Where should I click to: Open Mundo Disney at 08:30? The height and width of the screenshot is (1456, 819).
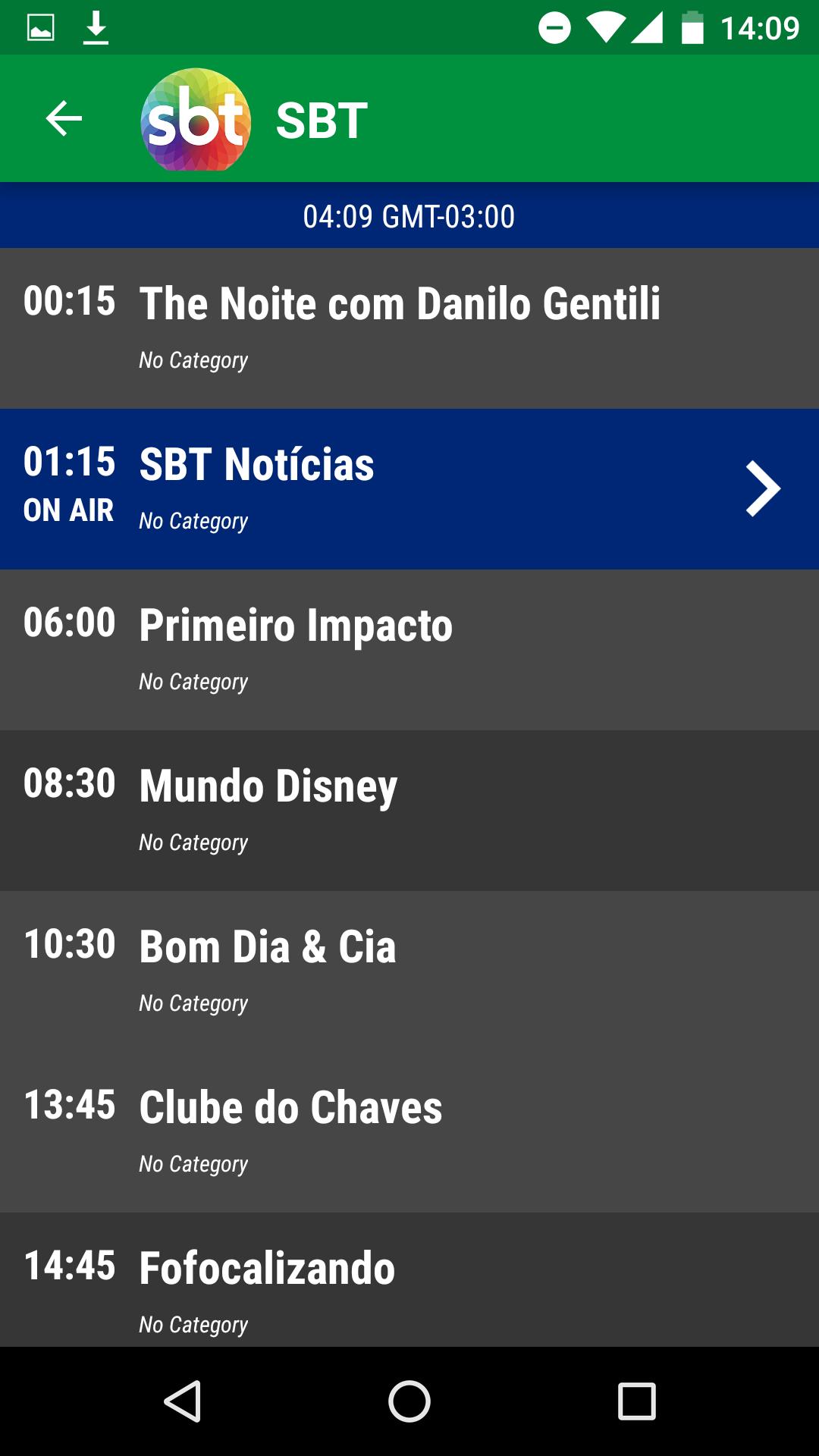pyautogui.click(x=409, y=811)
